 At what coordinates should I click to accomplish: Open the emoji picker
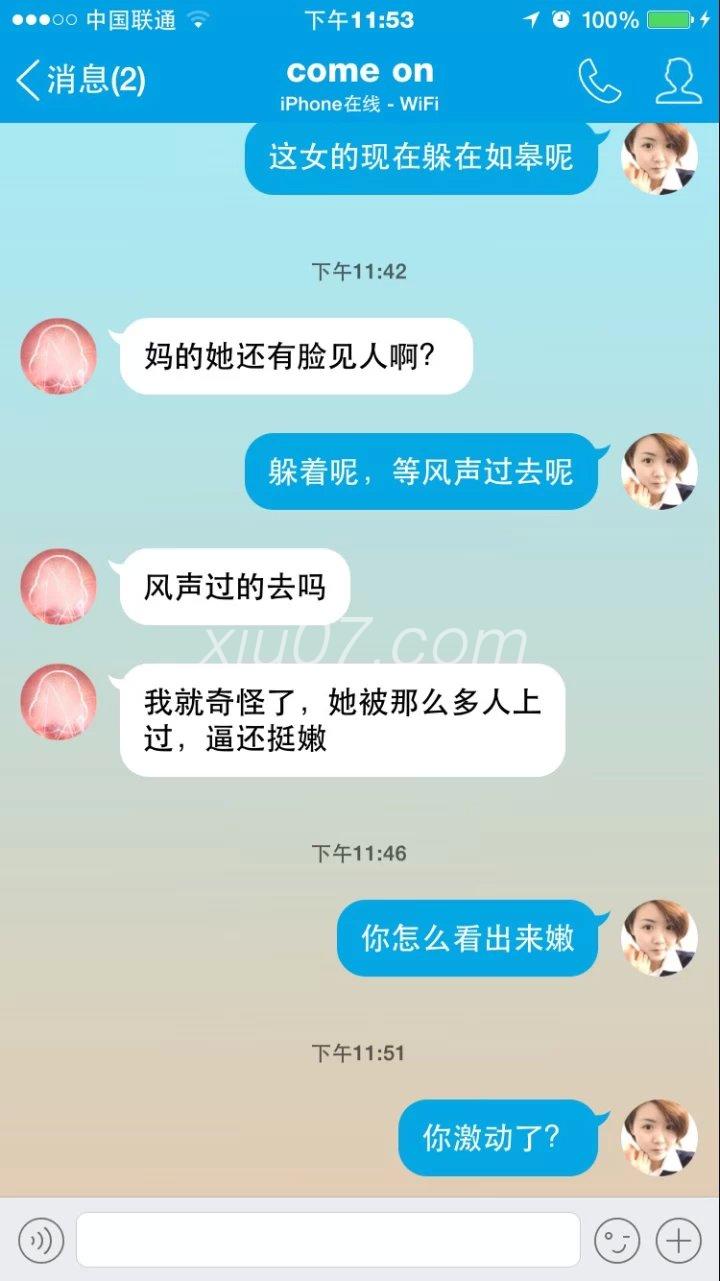616,1241
